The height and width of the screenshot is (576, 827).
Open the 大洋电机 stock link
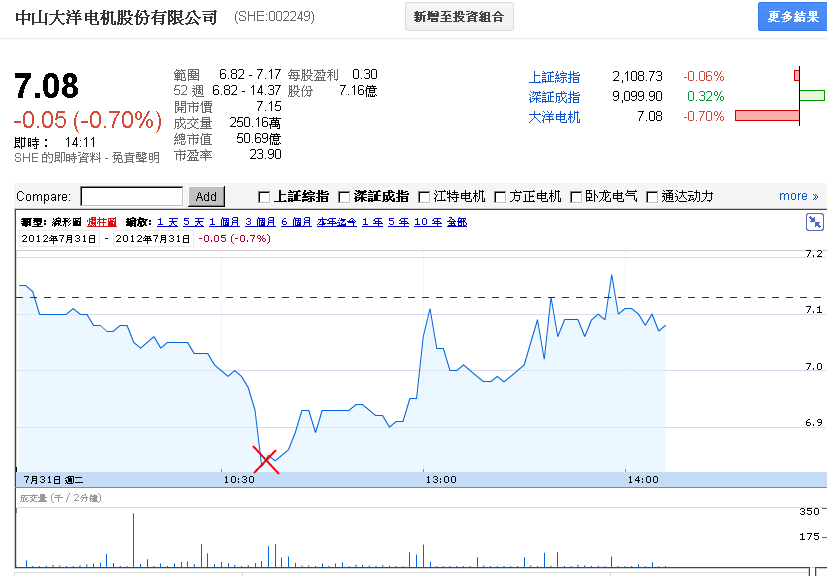click(x=554, y=116)
